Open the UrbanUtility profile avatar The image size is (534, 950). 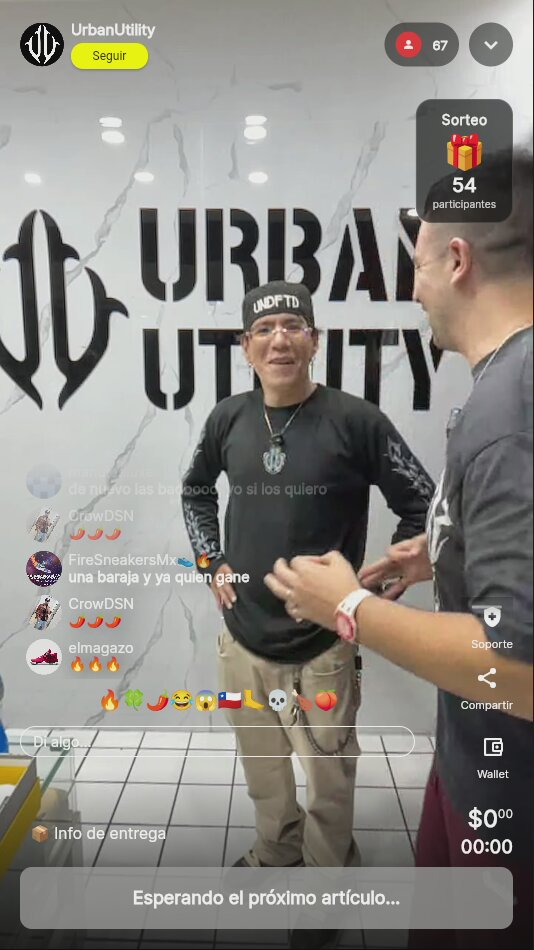click(42, 44)
